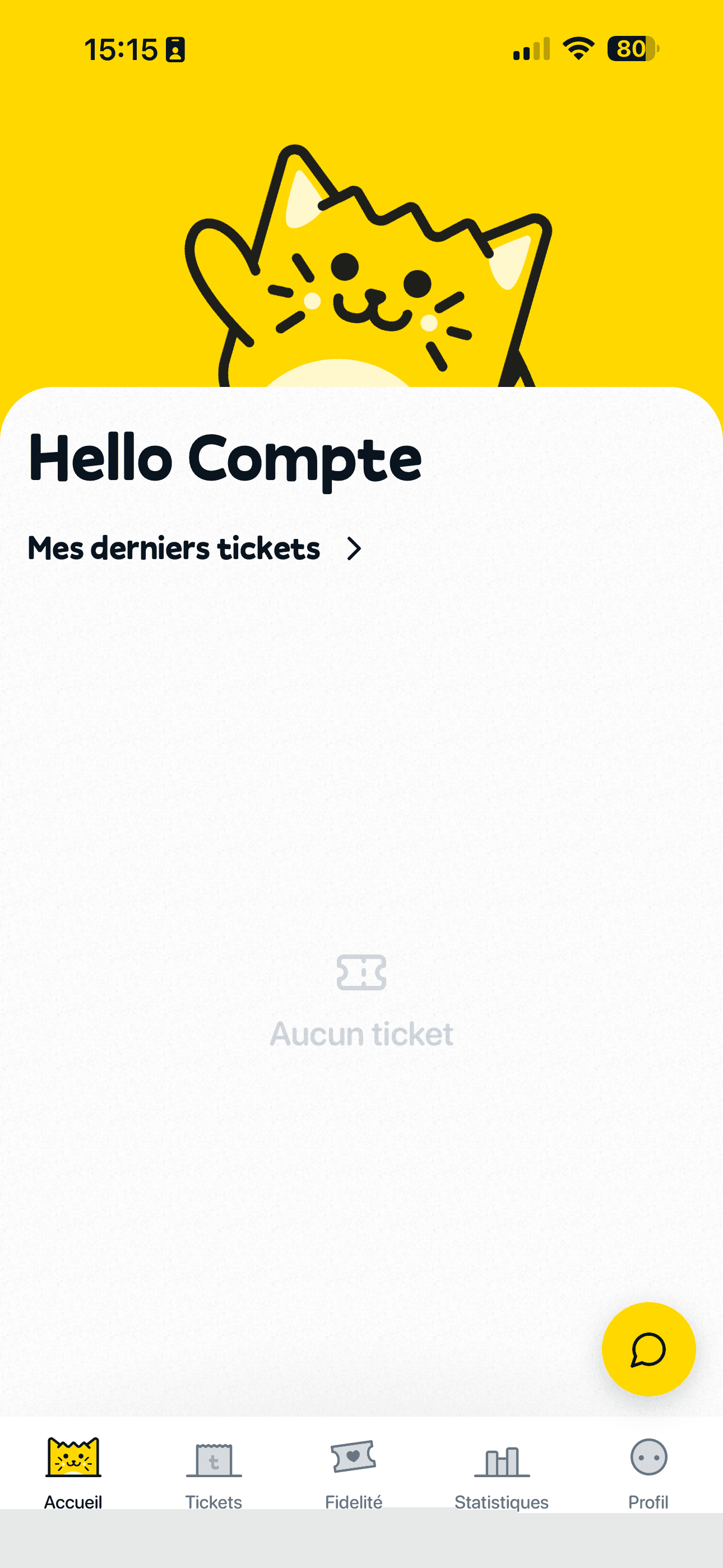
Task: Open the Fidelité tab
Action: [354, 1474]
